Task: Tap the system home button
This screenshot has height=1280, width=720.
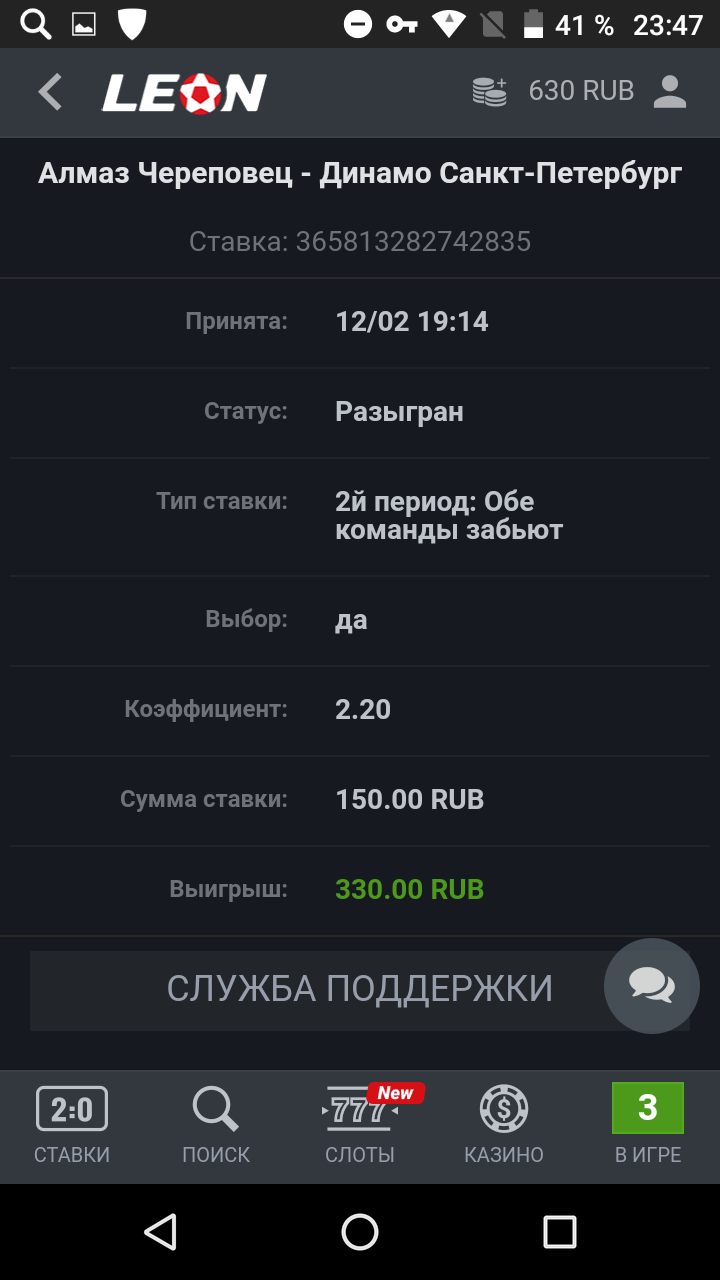Action: pyautogui.click(x=360, y=1232)
